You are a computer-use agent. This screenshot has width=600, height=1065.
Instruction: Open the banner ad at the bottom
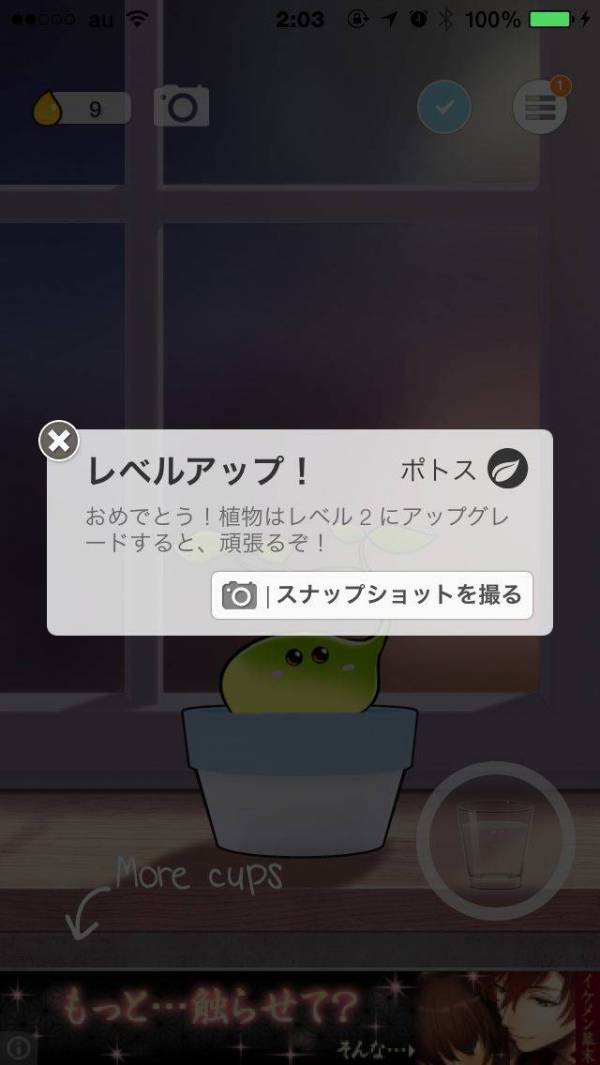pos(300,1017)
